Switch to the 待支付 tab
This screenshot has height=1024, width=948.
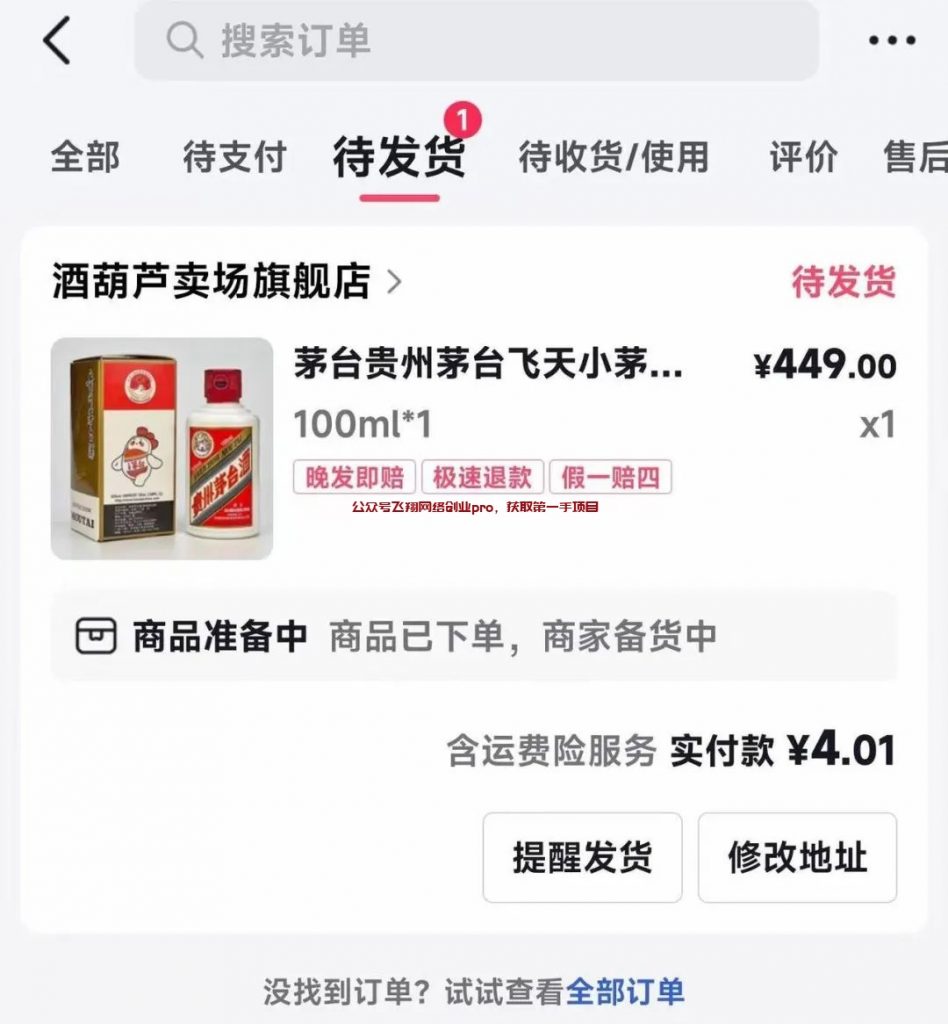(234, 157)
